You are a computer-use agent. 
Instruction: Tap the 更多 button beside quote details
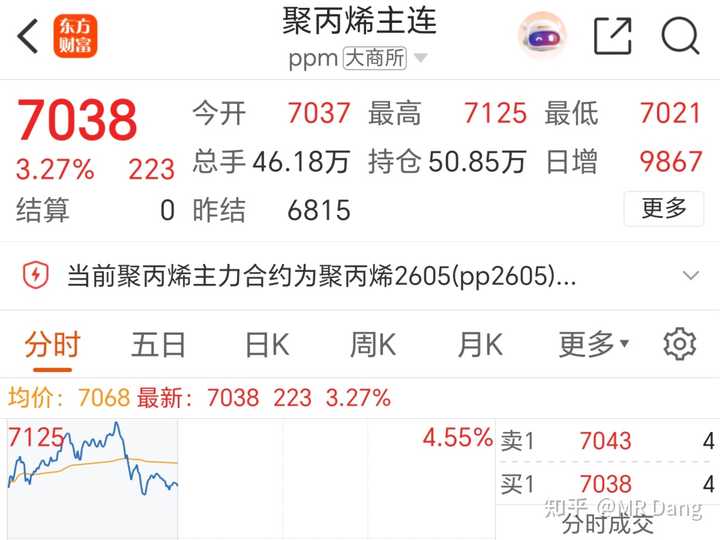click(664, 209)
